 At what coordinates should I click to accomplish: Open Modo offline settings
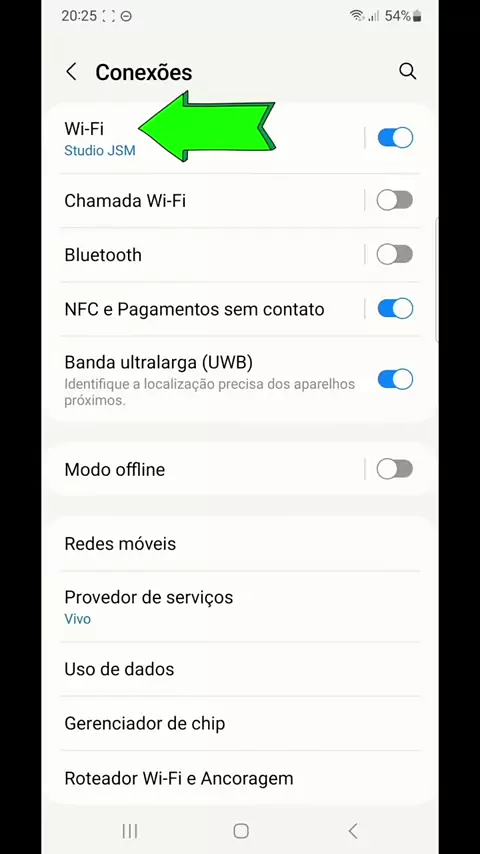(207, 469)
